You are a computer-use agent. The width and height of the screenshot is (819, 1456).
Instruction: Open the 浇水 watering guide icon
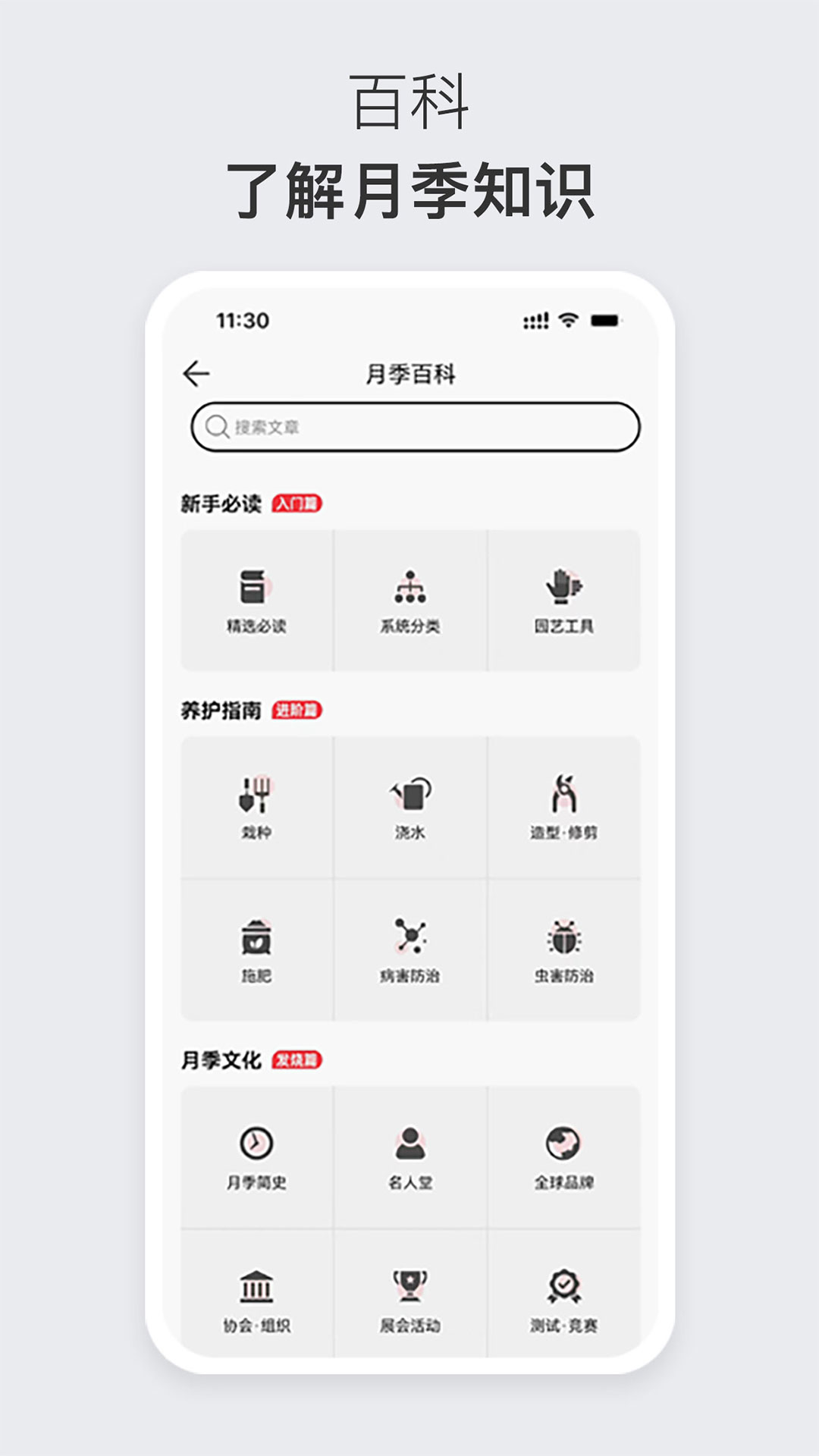(409, 806)
